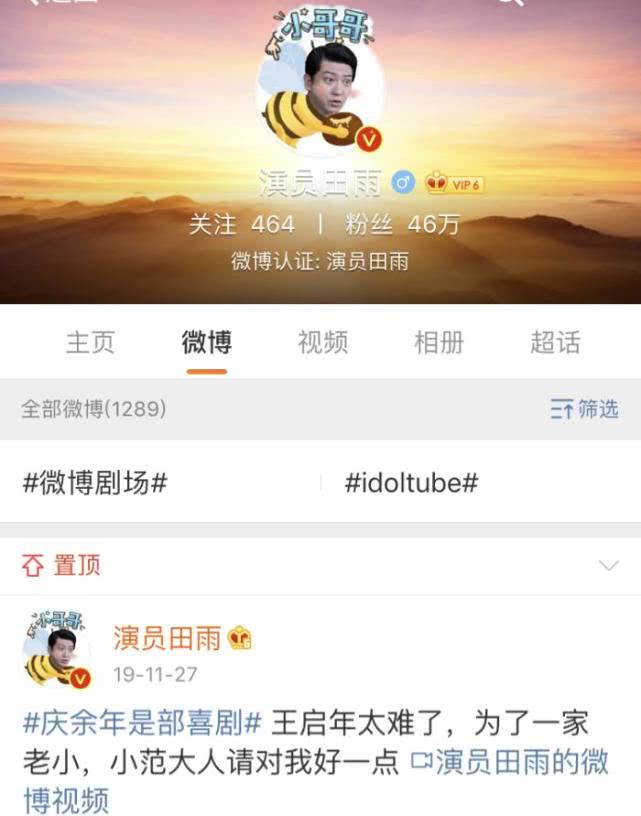
Task: Expand the chevron on the 置顶 post
Action: [x=608, y=566]
